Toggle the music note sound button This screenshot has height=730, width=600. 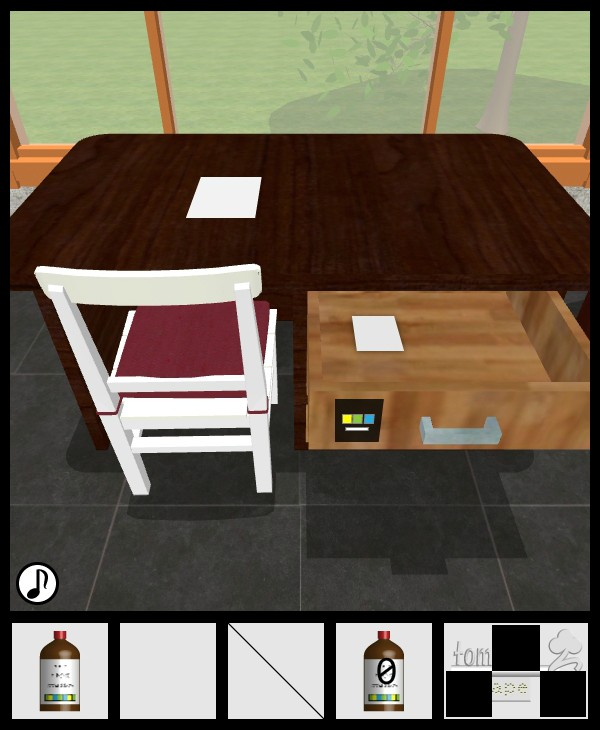(38, 583)
